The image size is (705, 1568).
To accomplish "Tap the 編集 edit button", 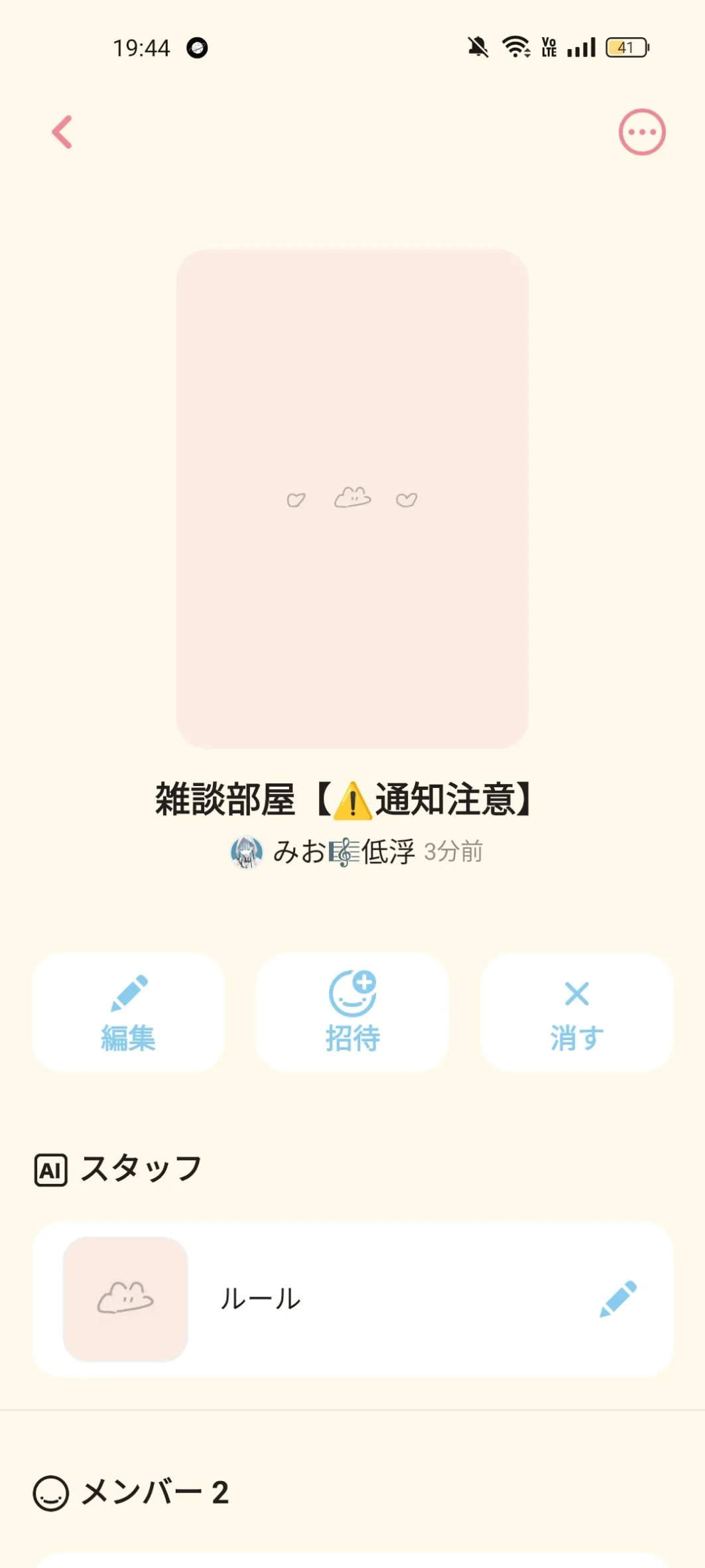I will click(x=128, y=1012).
